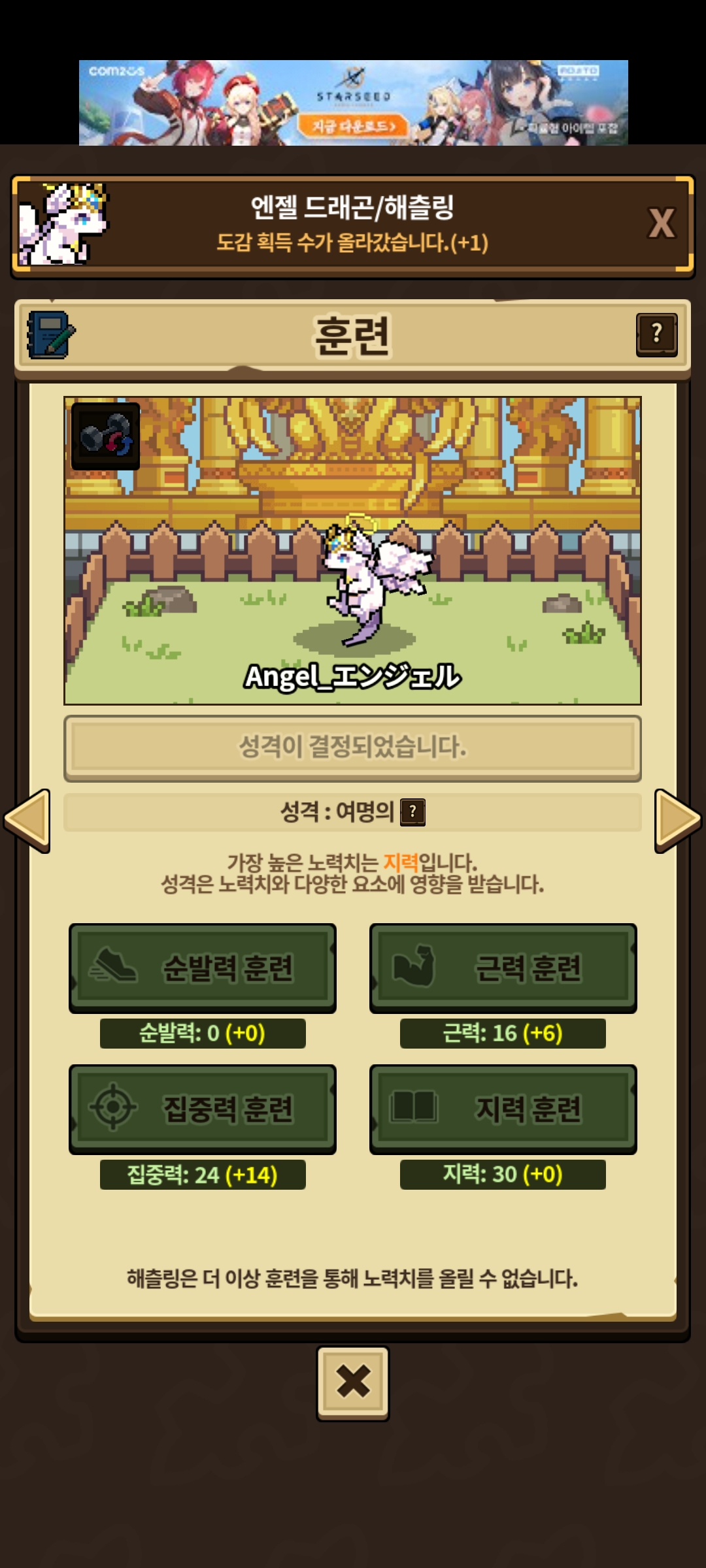The width and height of the screenshot is (706, 1568).
Task: Close the training window
Action: (353, 1383)
